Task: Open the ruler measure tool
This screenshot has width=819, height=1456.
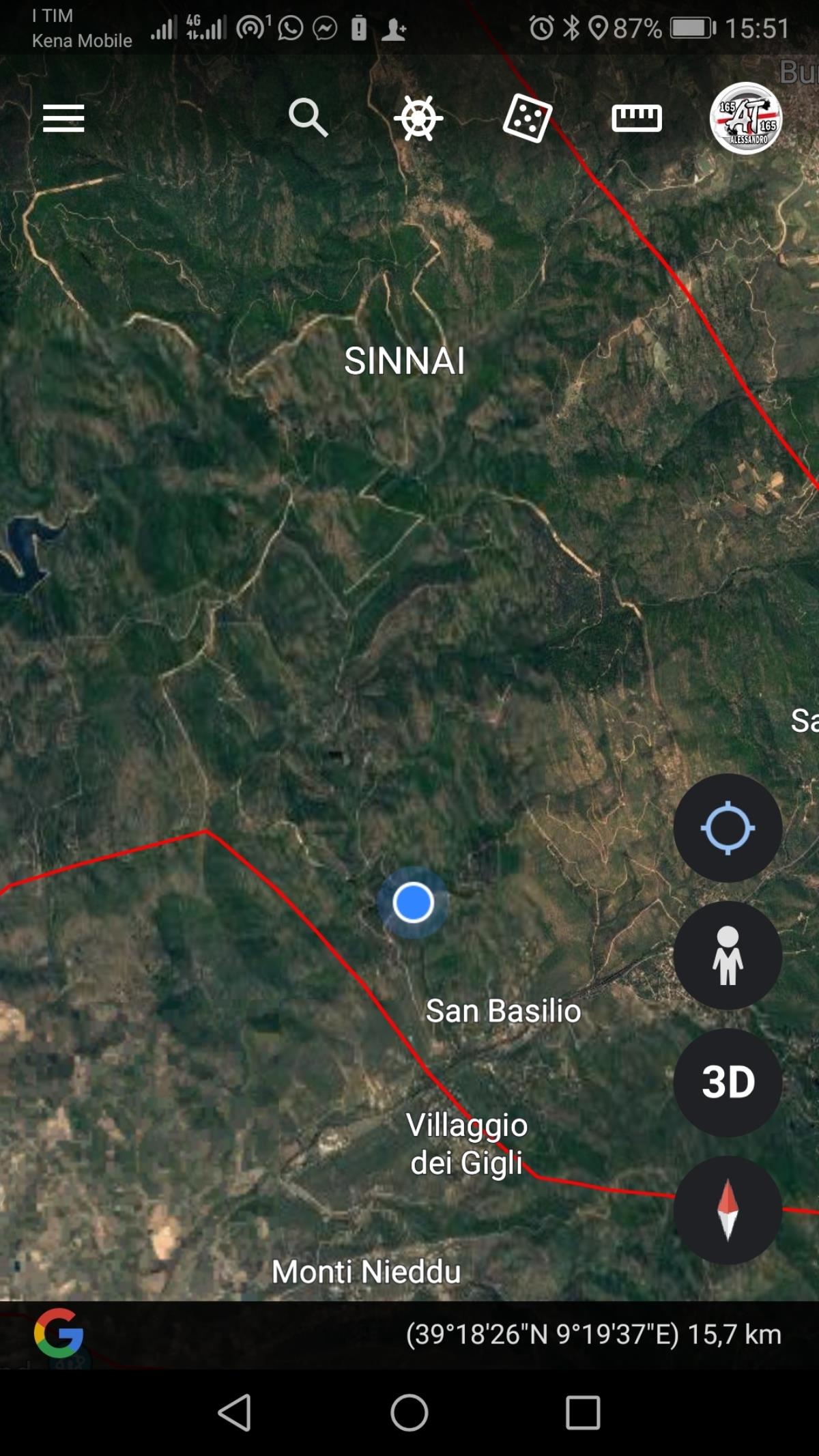Action: pos(636,118)
